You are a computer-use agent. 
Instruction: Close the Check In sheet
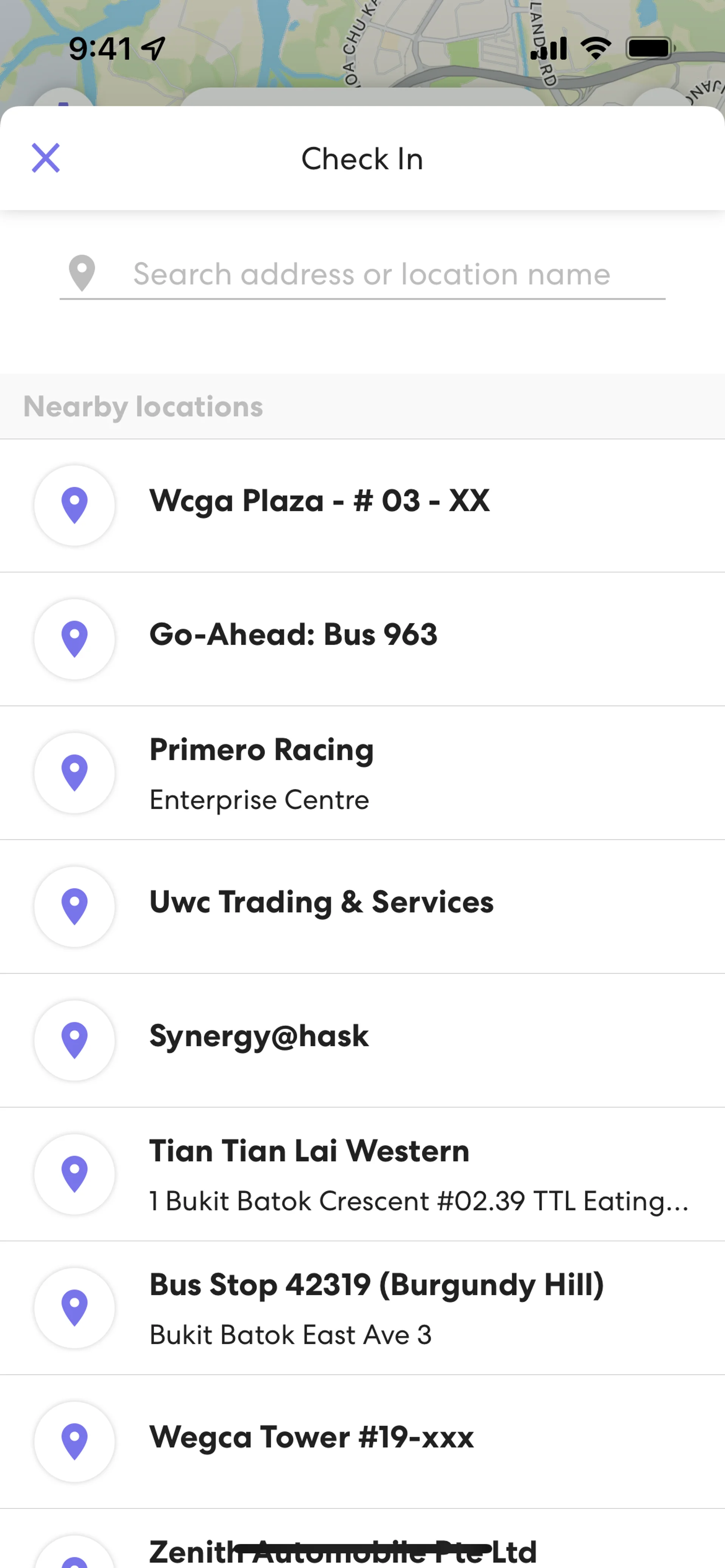[x=46, y=158]
